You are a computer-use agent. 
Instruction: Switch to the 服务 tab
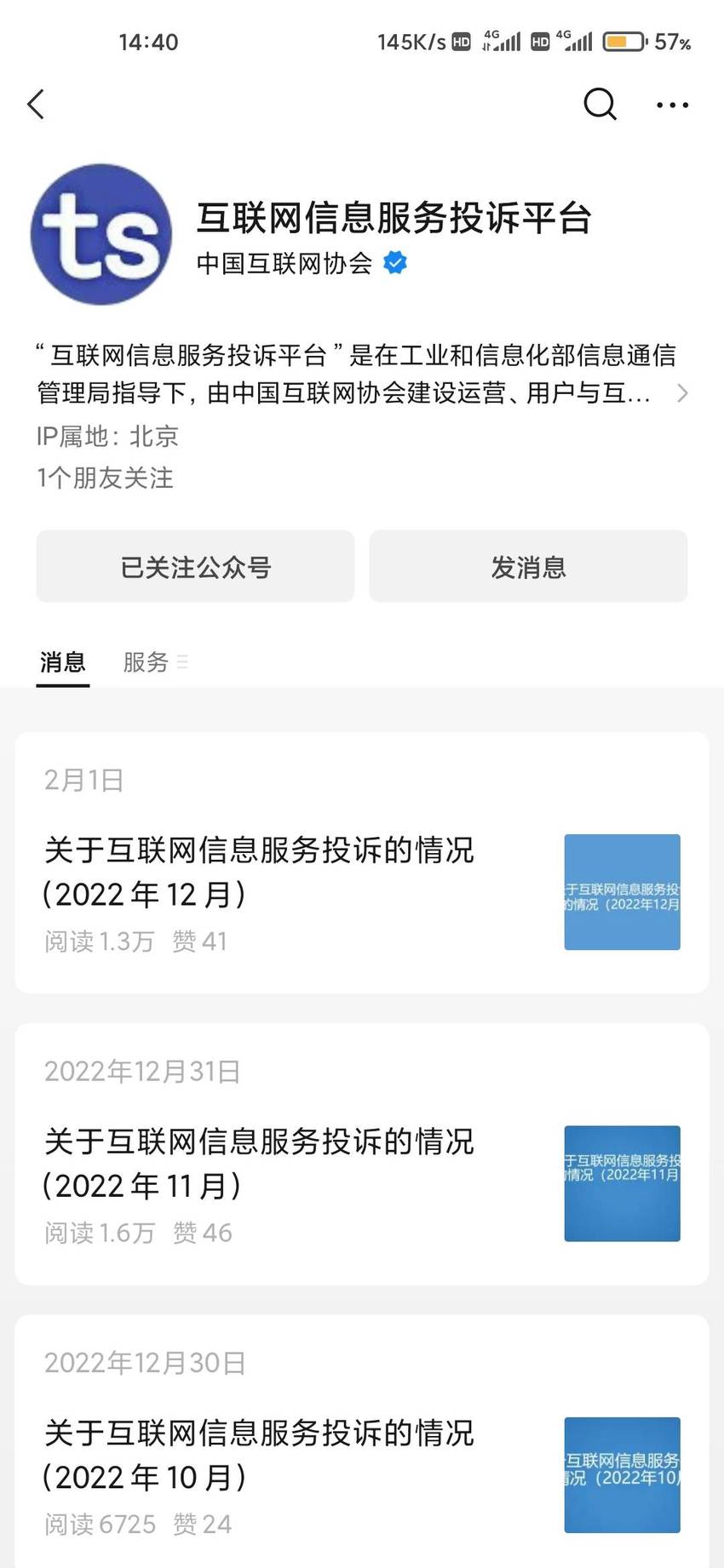(x=147, y=662)
